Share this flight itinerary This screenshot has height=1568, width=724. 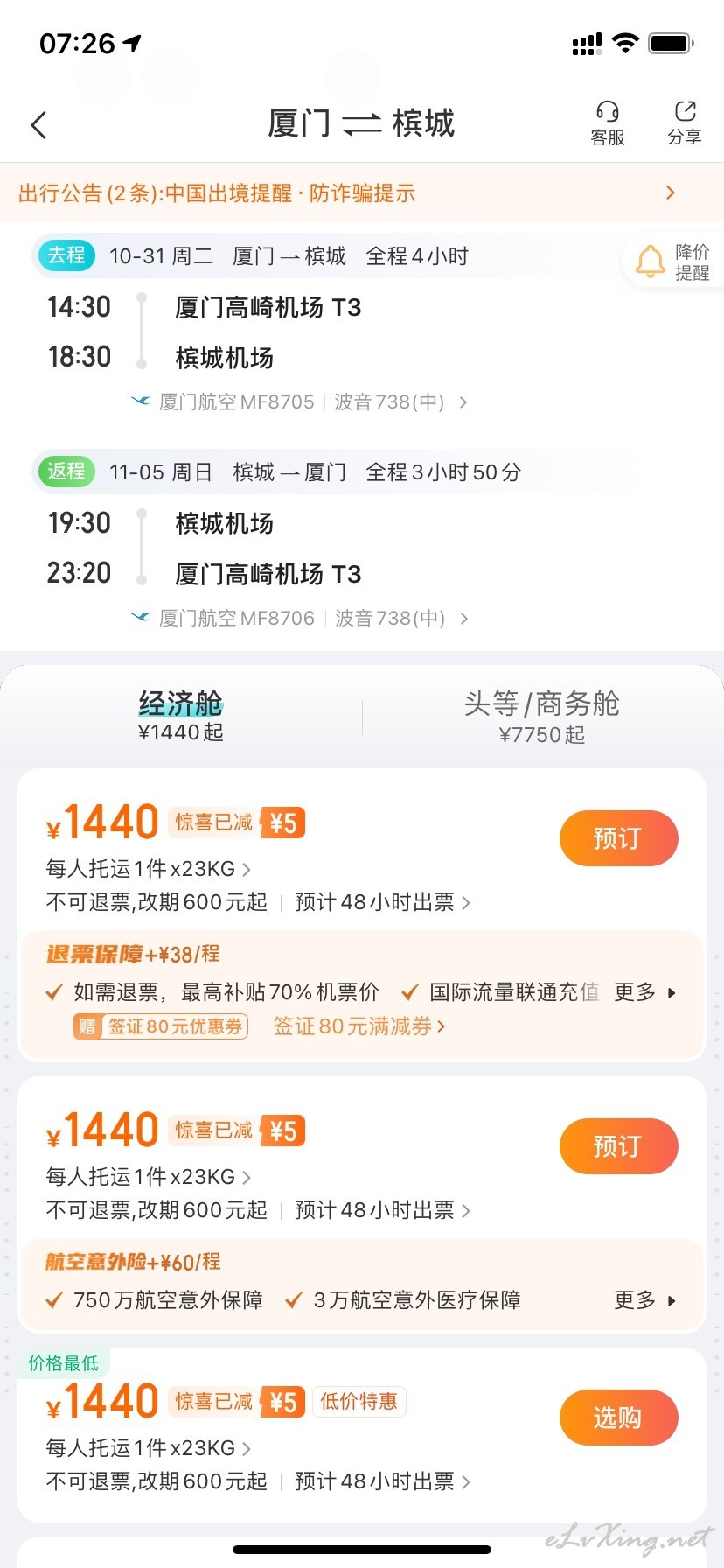[x=685, y=123]
